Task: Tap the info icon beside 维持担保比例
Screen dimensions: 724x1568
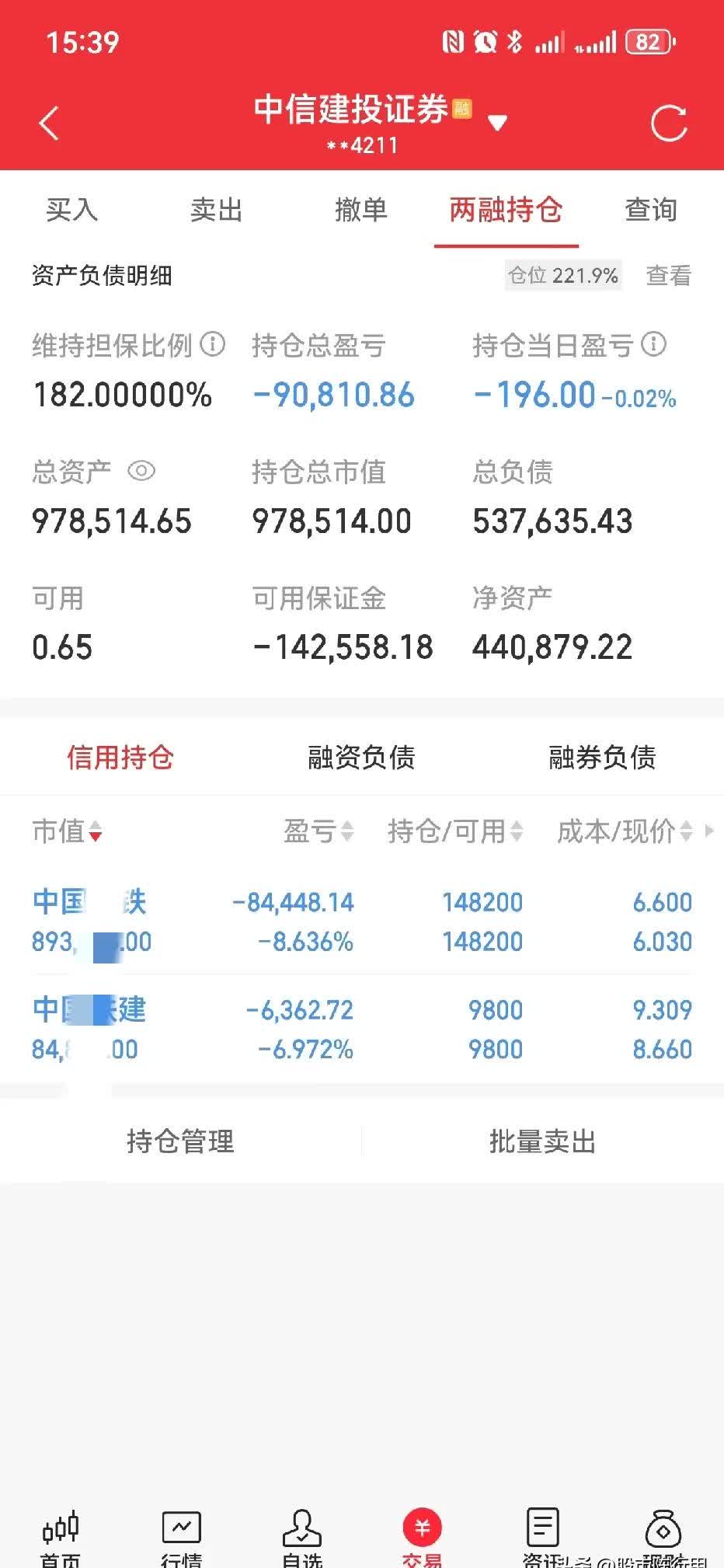Action: [211, 346]
